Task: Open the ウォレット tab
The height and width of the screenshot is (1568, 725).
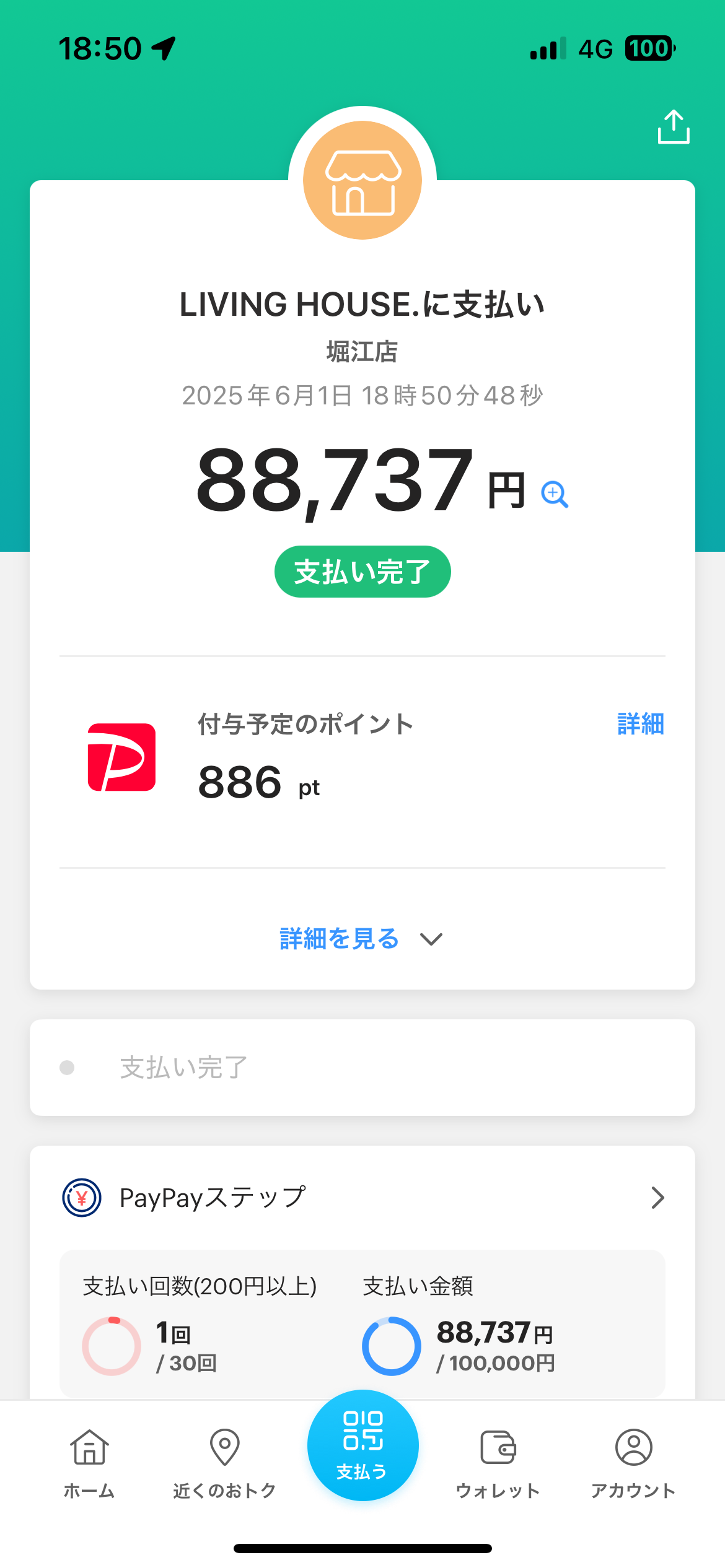Action: tap(498, 1464)
